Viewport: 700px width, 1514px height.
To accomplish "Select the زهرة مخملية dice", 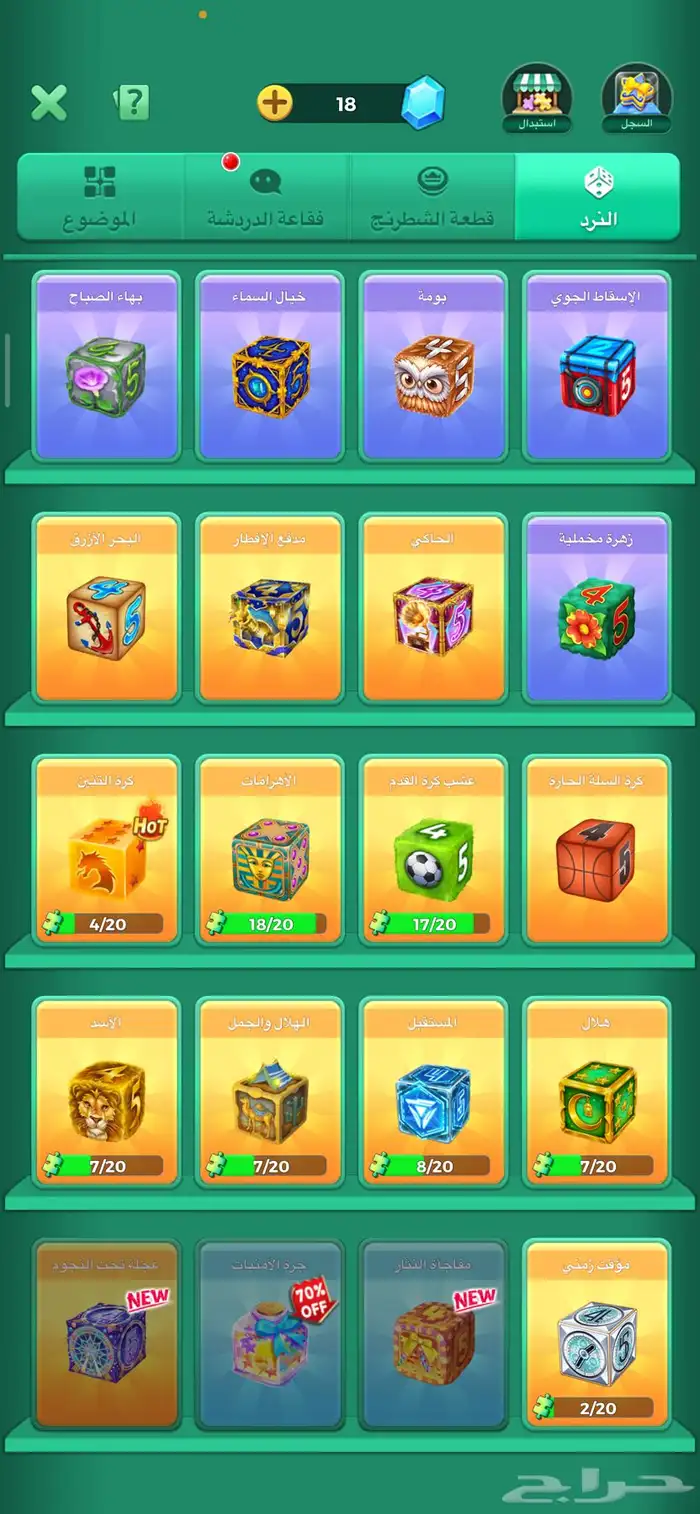I will coord(596,608).
